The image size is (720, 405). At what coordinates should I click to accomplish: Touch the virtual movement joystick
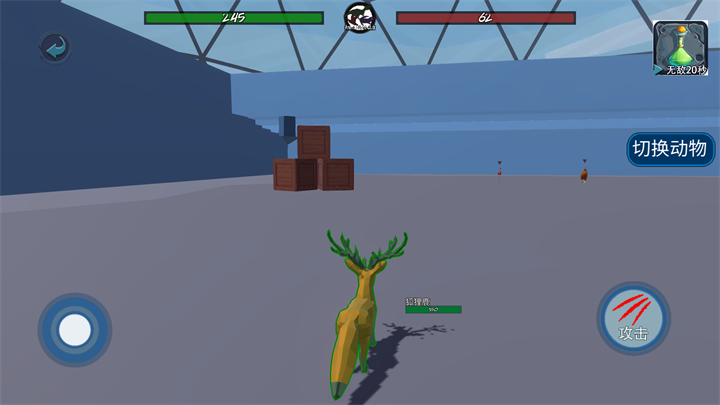[75, 329]
